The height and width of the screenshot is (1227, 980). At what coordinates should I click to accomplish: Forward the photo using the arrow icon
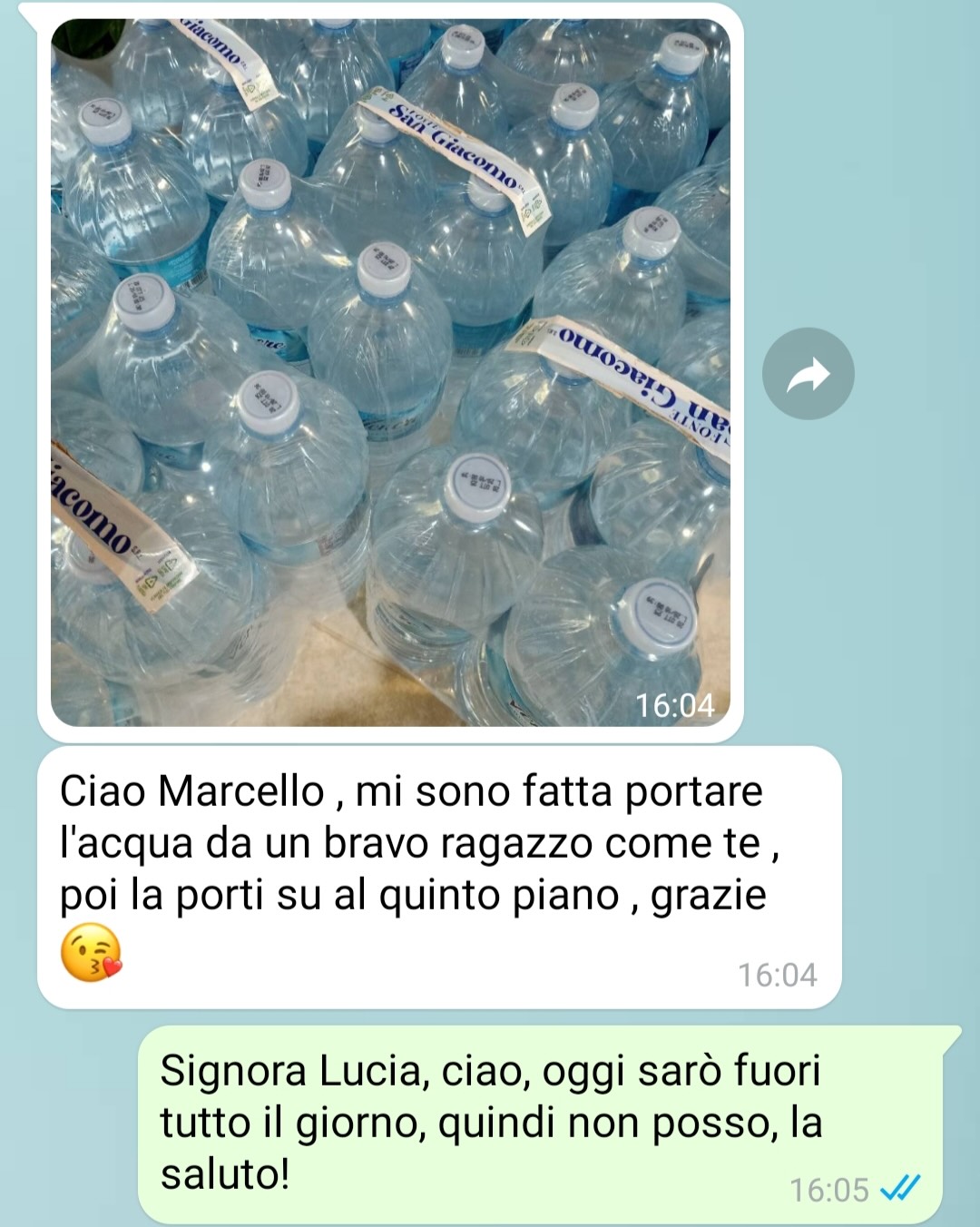[808, 374]
